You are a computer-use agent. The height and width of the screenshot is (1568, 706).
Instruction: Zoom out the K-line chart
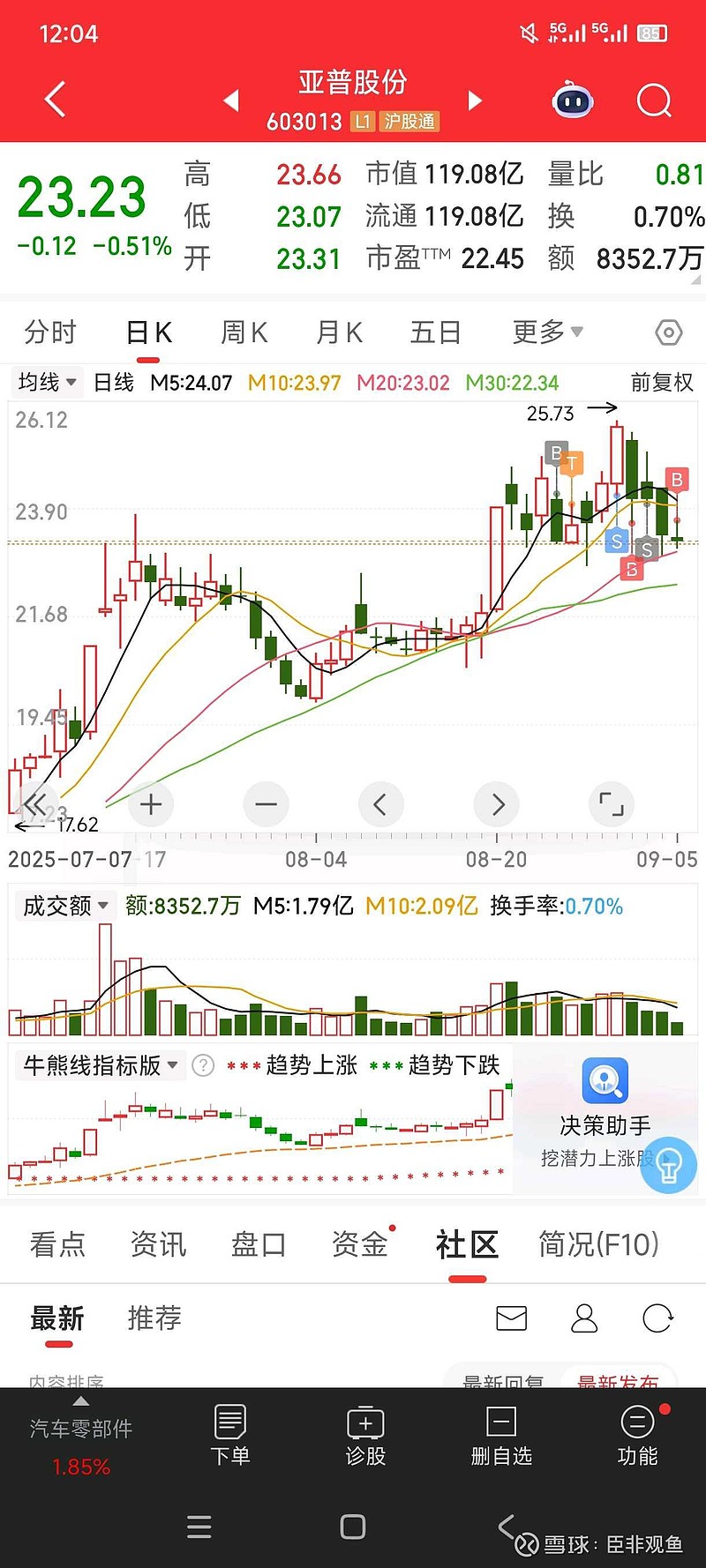[x=266, y=804]
